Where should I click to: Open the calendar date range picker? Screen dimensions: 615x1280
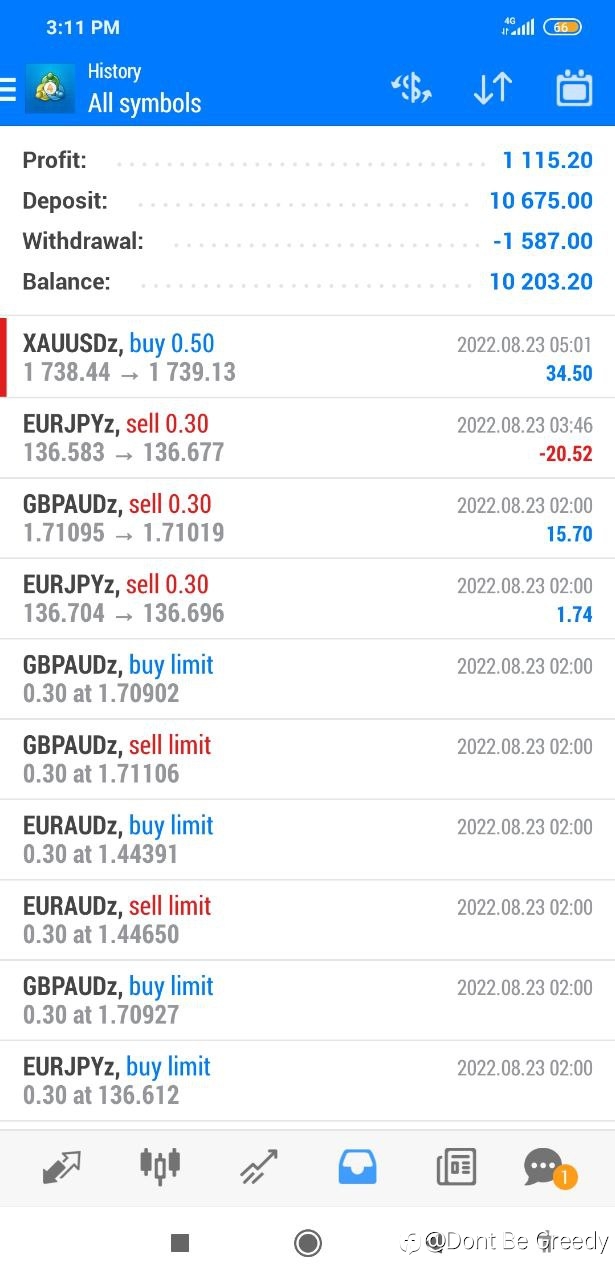tap(574, 88)
